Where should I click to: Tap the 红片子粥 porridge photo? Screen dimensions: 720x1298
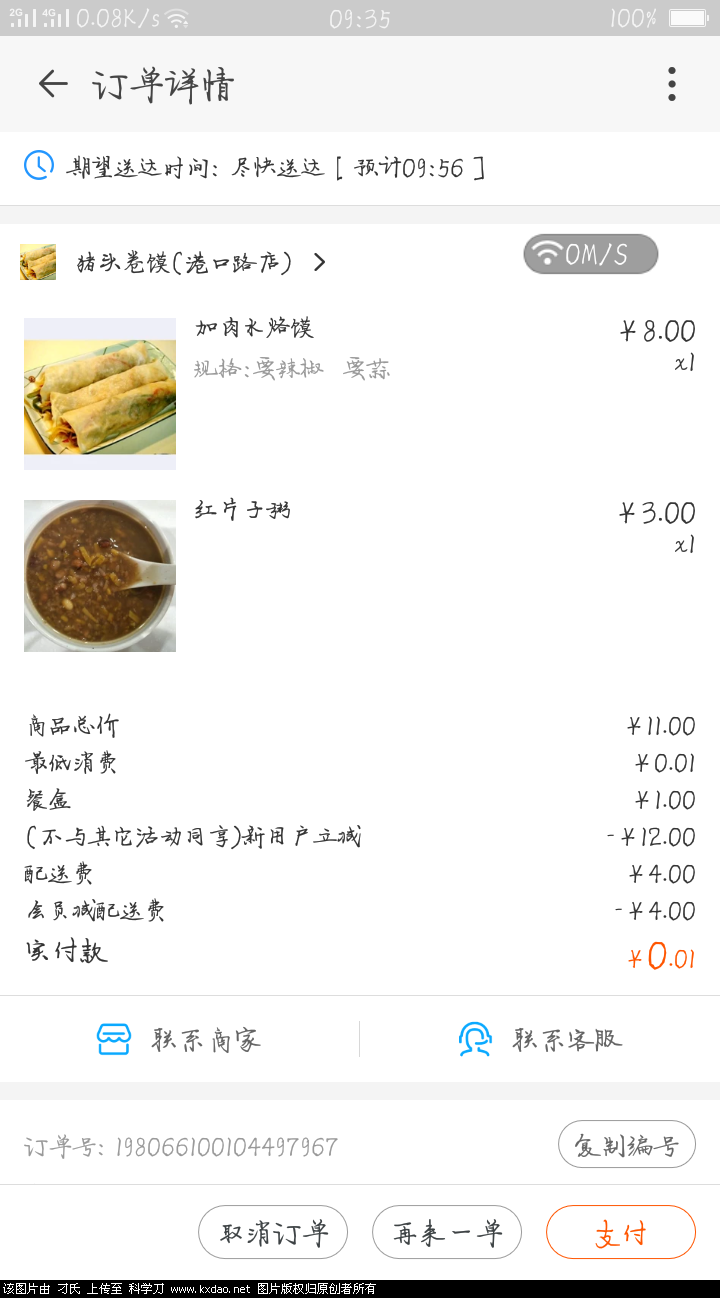click(x=99, y=576)
